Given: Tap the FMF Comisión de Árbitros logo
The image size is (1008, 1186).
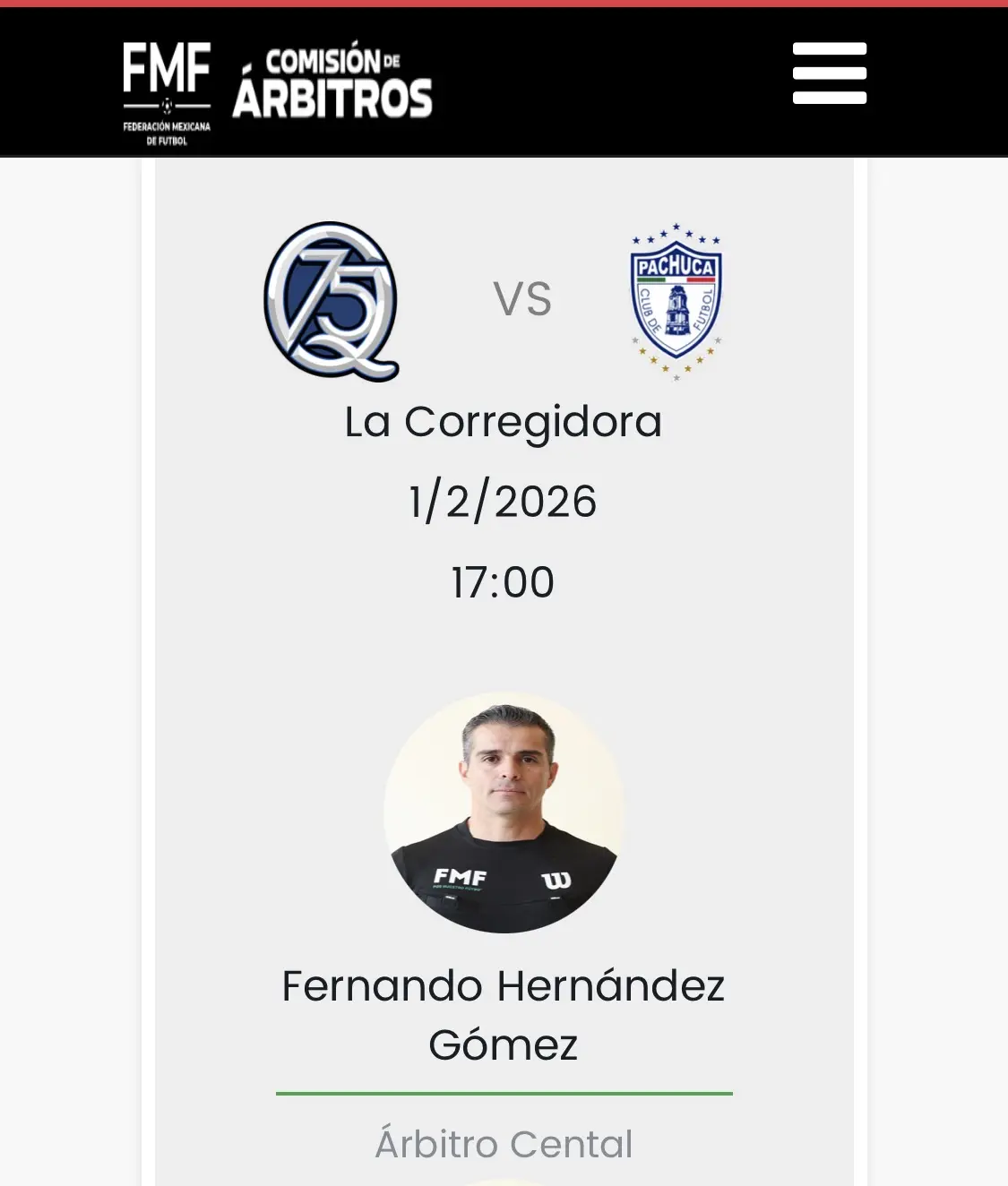Looking at the screenshot, I should click(278, 90).
